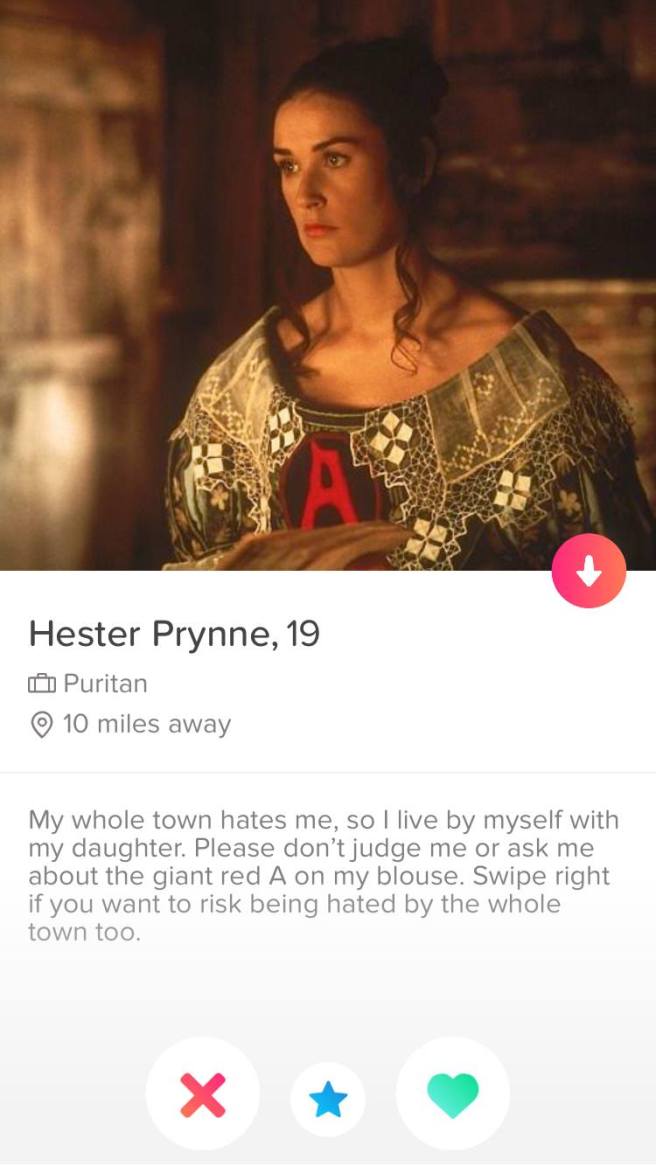656x1166 pixels.
Task: Like Hester Prynne with the green heart
Action: 453,1096
